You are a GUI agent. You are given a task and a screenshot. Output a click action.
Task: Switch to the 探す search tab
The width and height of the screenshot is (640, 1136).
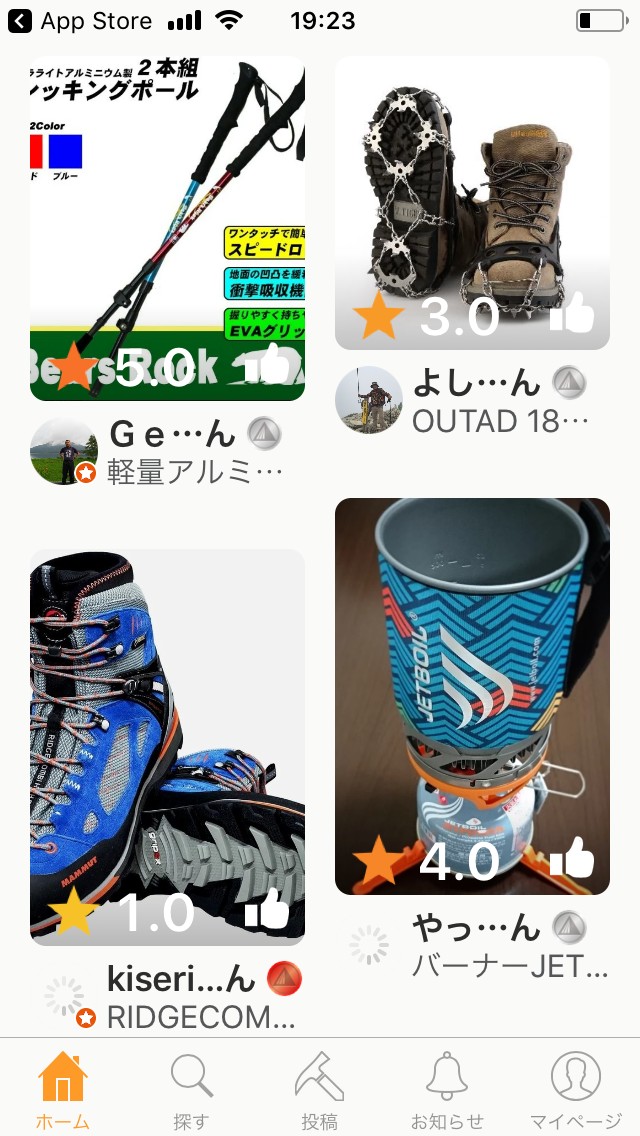pyautogui.click(x=191, y=1090)
